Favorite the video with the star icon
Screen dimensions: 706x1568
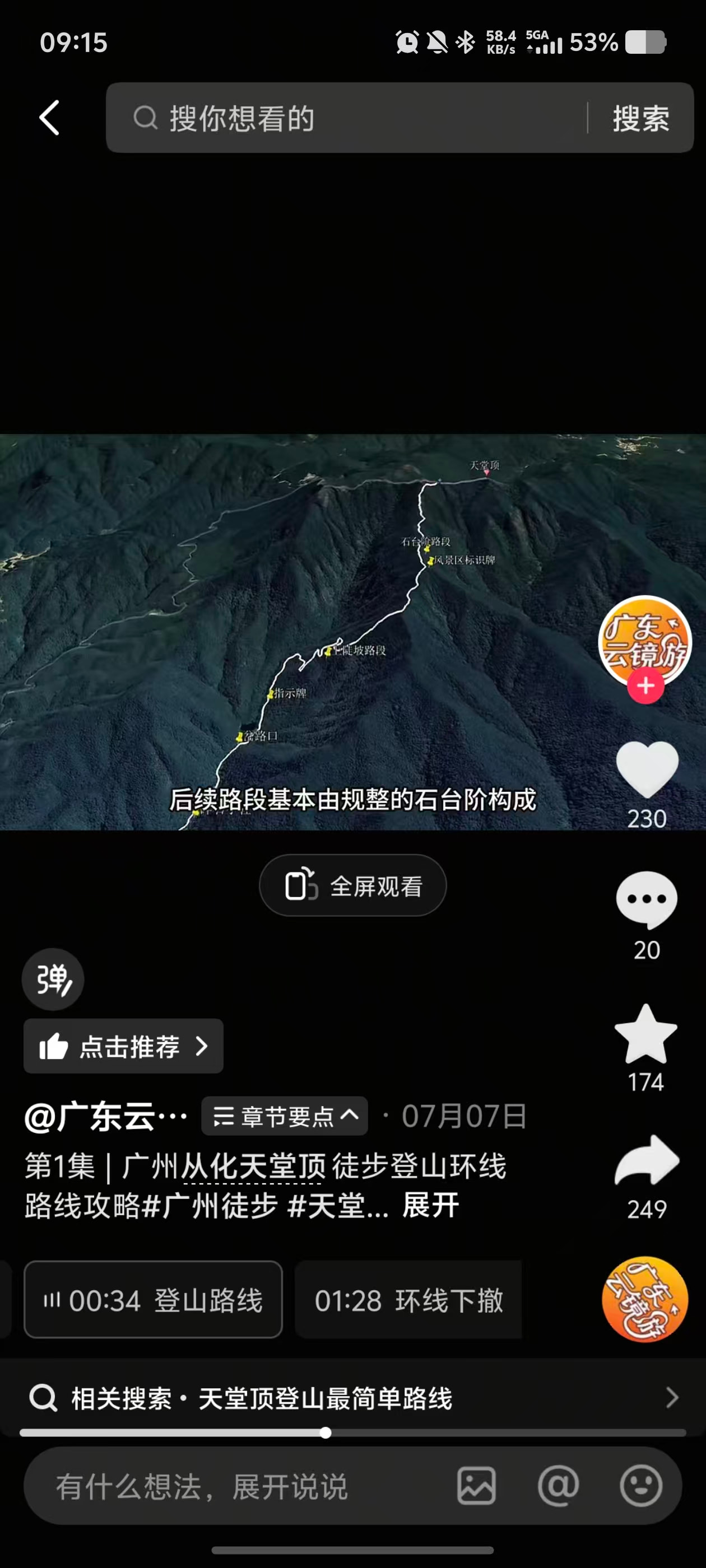click(x=645, y=1034)
